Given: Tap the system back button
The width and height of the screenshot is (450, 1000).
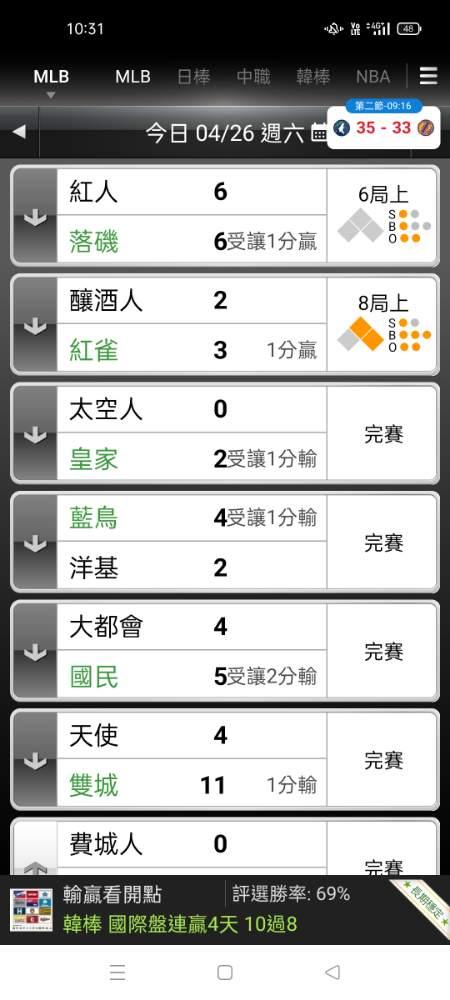Looking at the screenshot, I should click(x=332, y=972).
